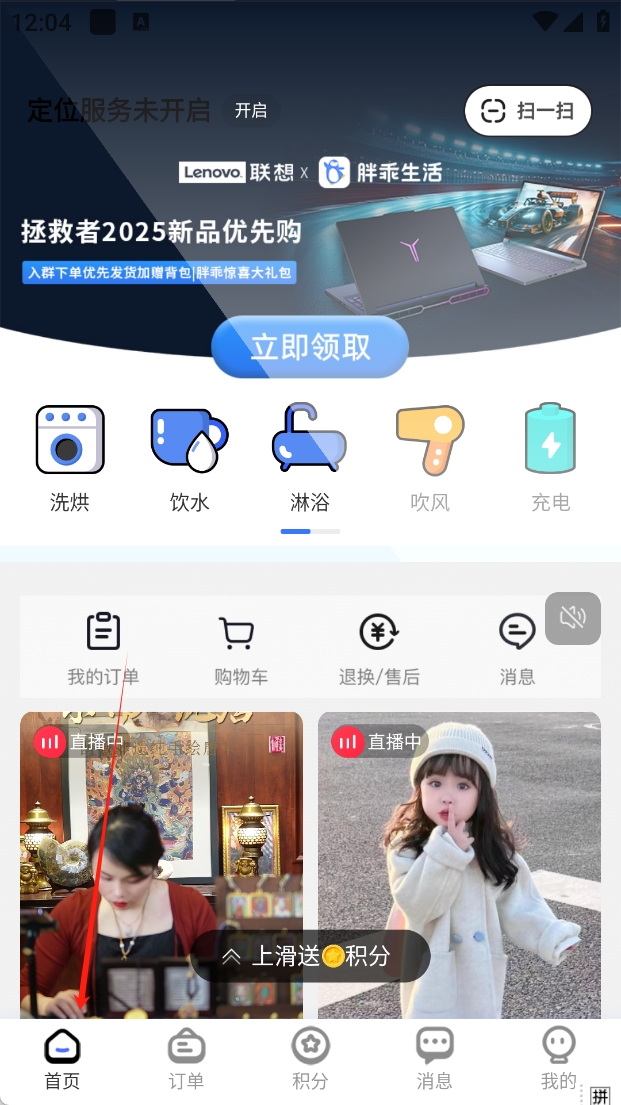
Task: View 我的订单 shortcut
Action: click(x=103, y=649)
